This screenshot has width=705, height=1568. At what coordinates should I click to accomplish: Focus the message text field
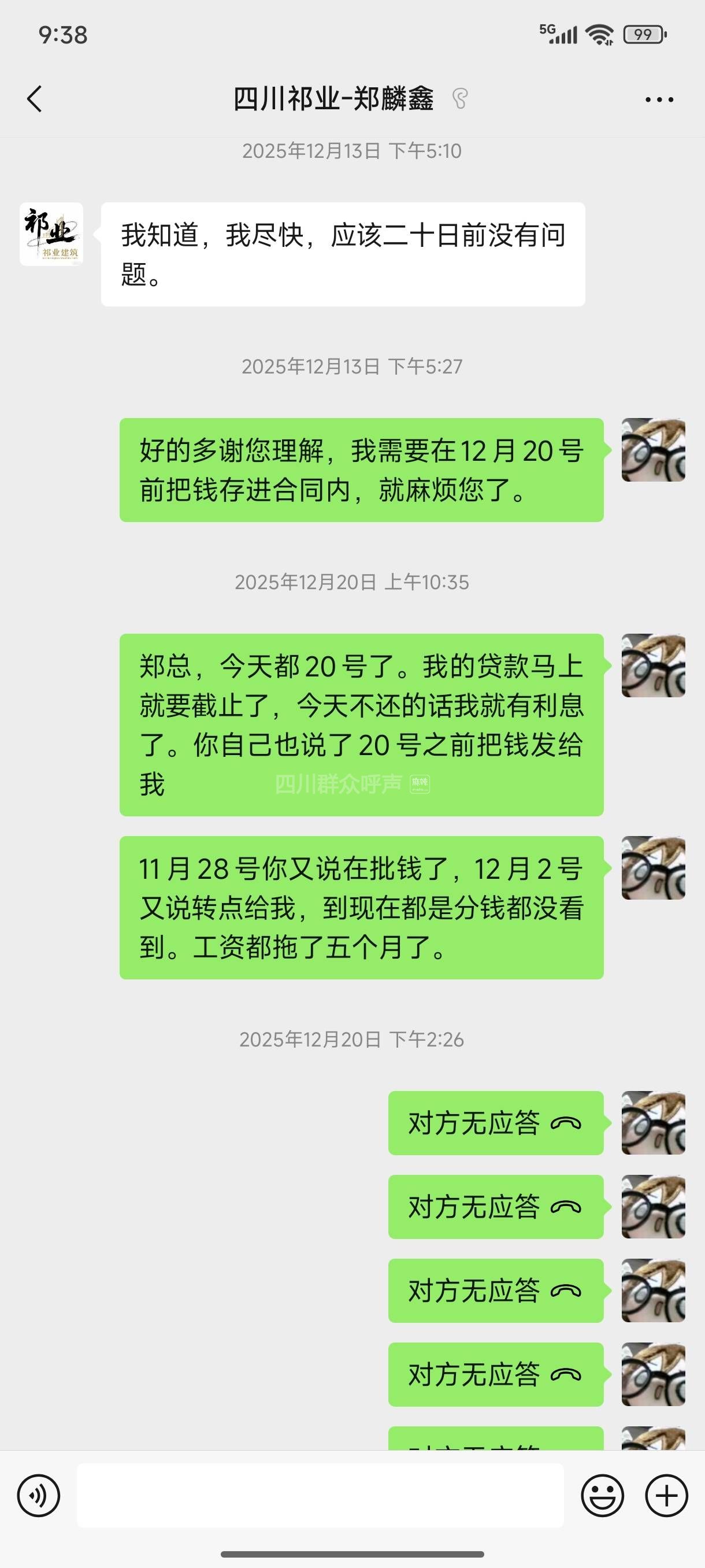(320, 1495)
